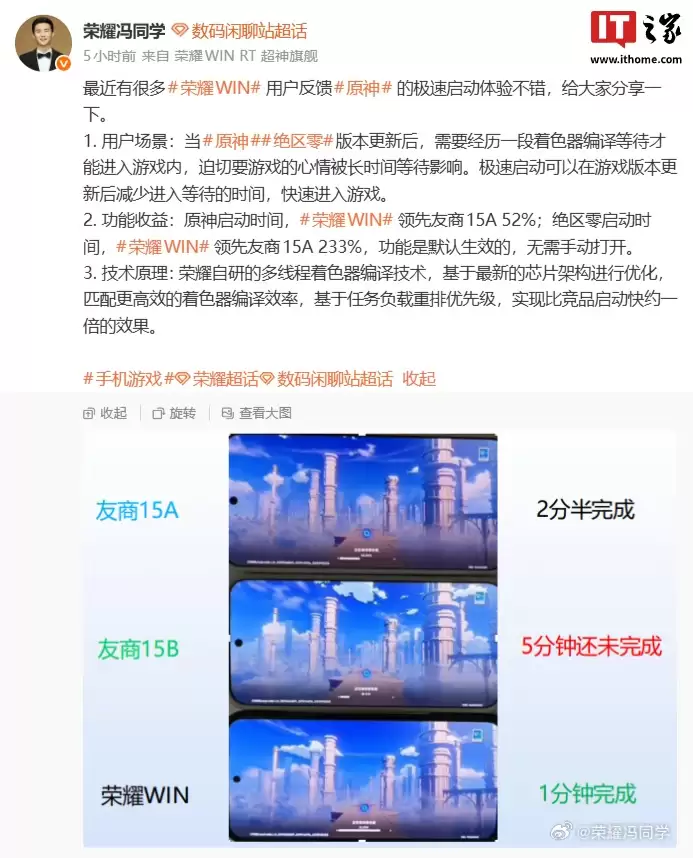Viewport: 693px width, 858px height.
Task: Collapse the image using 收起 beside 旋转
Action: pyautogui.click(x=105, y=413)
